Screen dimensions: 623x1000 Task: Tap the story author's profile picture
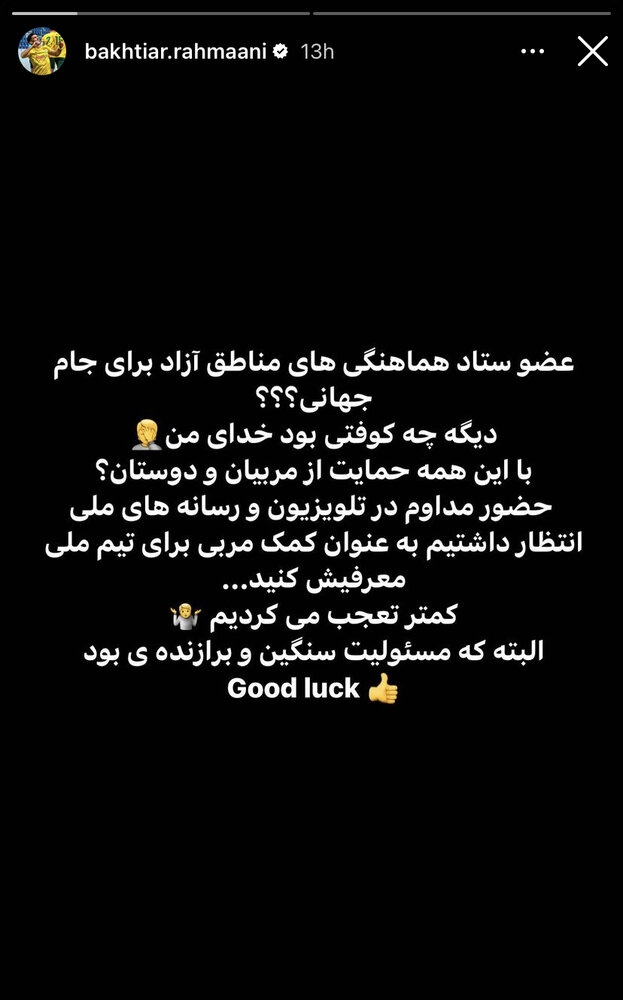point(42,51)
